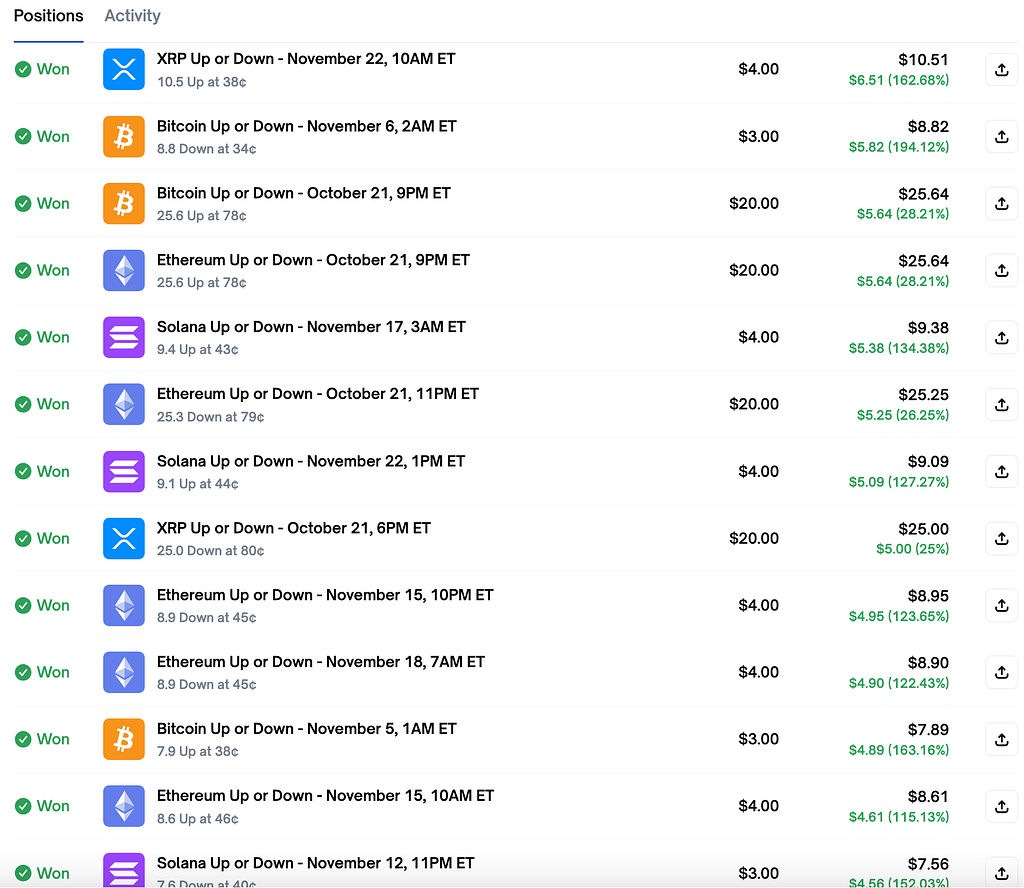
Task: Share the Ethereum October 21, 11PM position
Action: tap(1001, 405)
